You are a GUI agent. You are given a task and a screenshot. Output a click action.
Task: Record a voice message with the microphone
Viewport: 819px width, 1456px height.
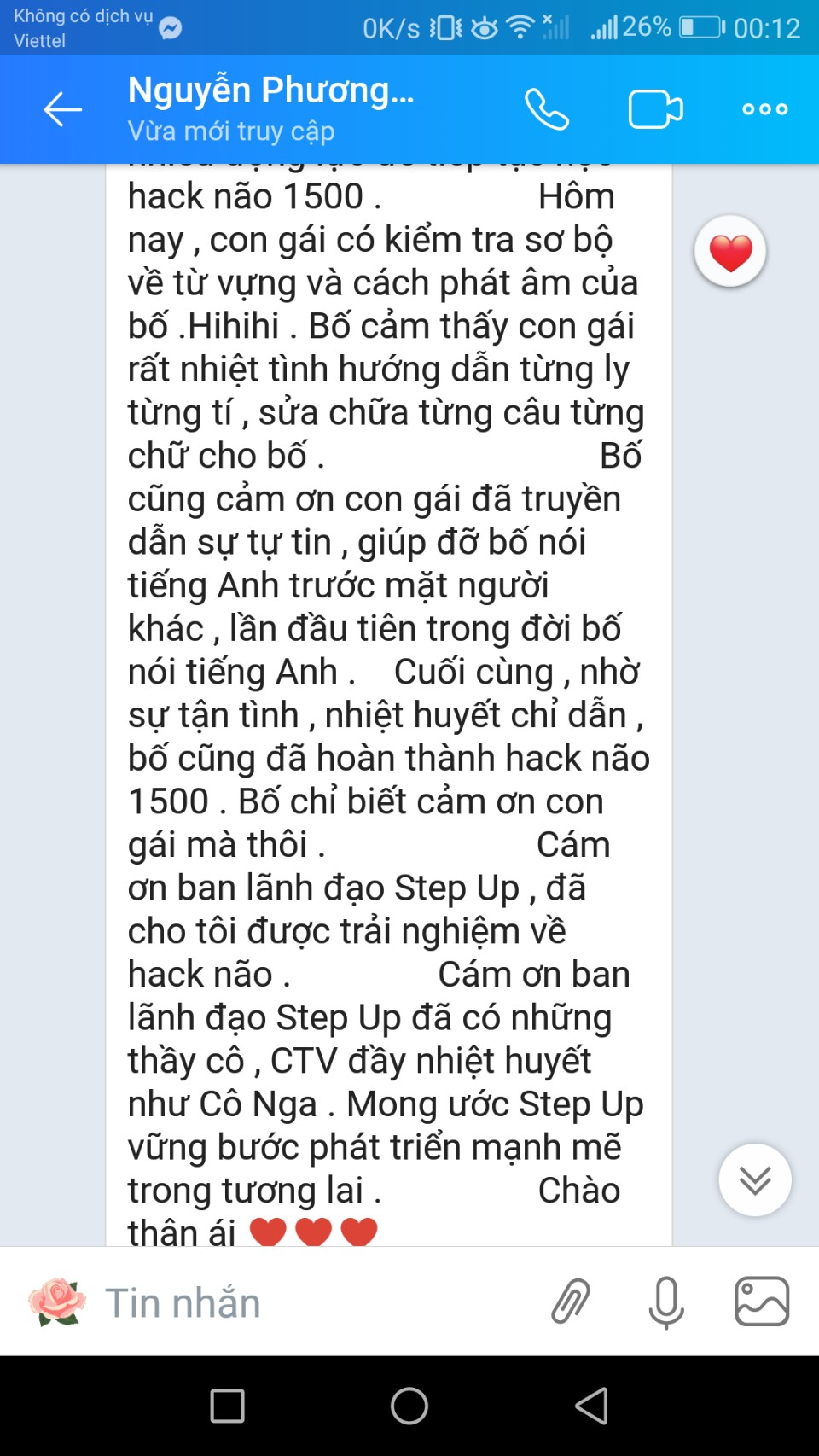coord(665,1302)
